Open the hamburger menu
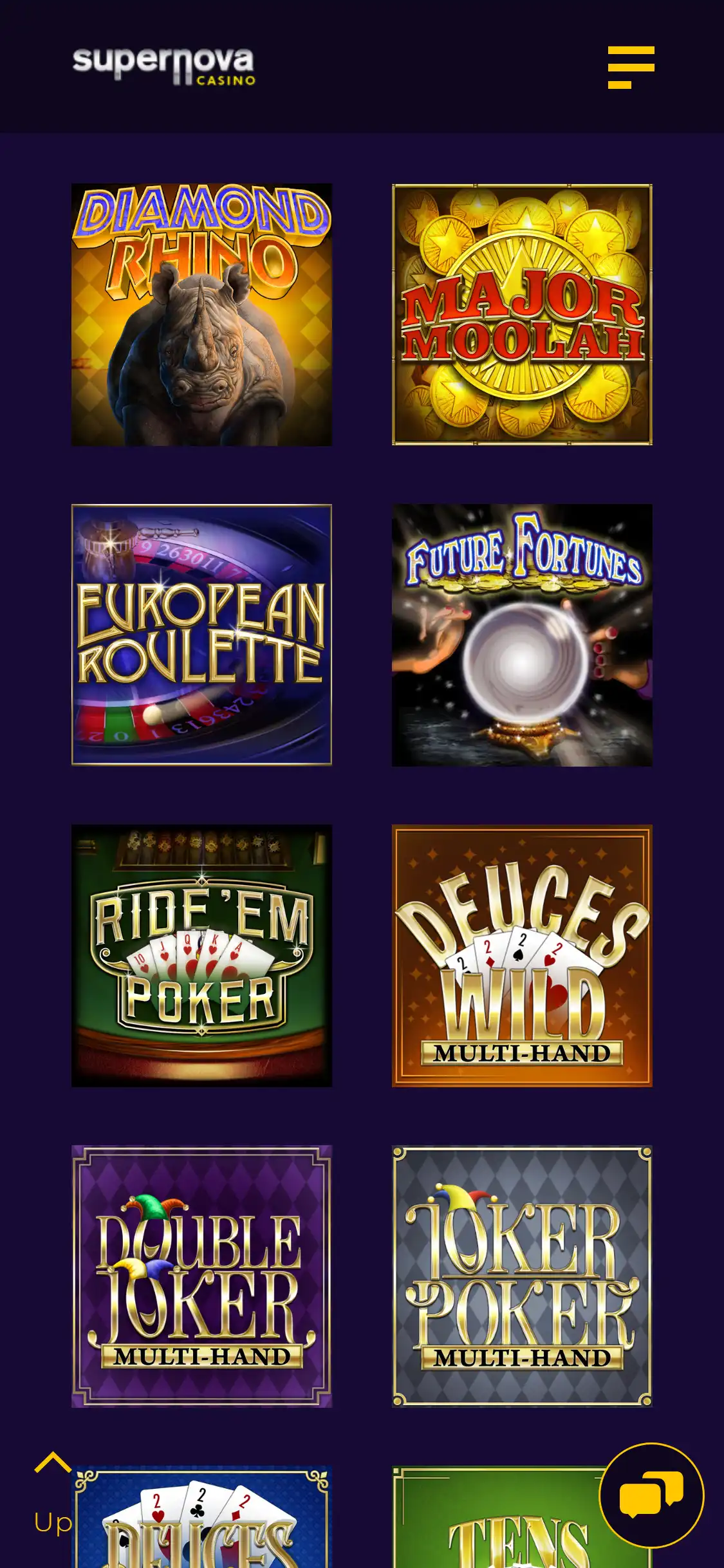Image resolution: width=724 pixels, height=1568 pixels. pyautogui.click(x=631, y=67)
